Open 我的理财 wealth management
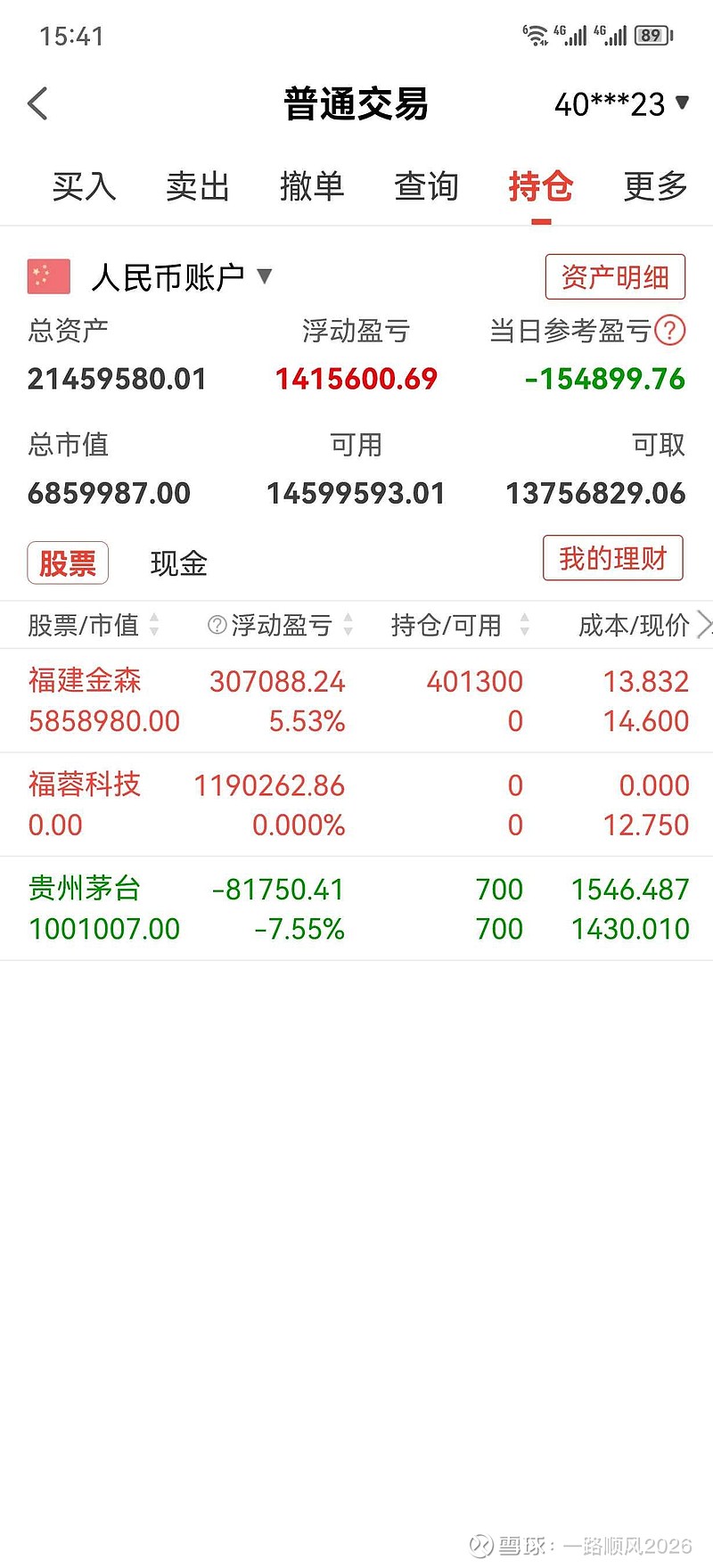Screen dimensions: 713x1568 point(612,558)
